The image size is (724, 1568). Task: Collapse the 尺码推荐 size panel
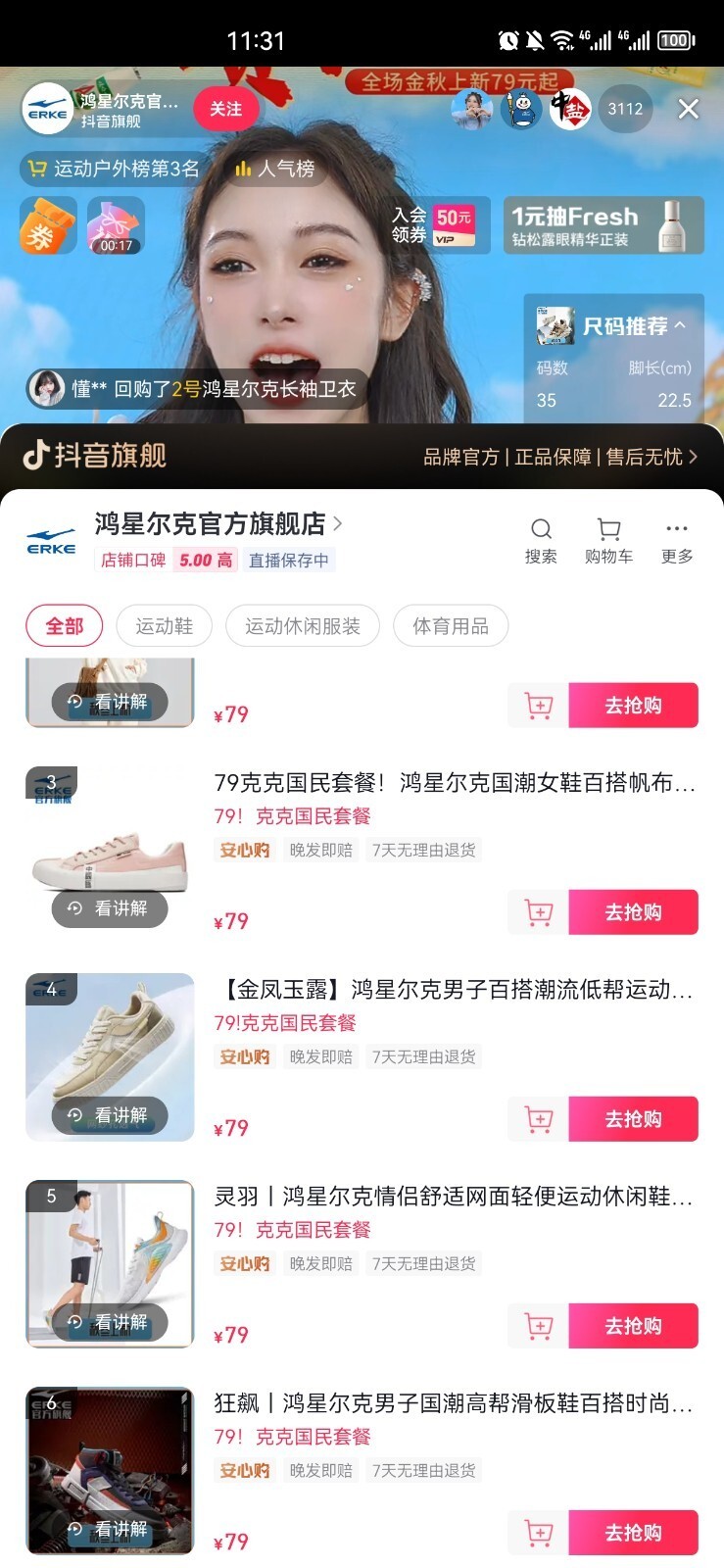[x=680, y=325]
